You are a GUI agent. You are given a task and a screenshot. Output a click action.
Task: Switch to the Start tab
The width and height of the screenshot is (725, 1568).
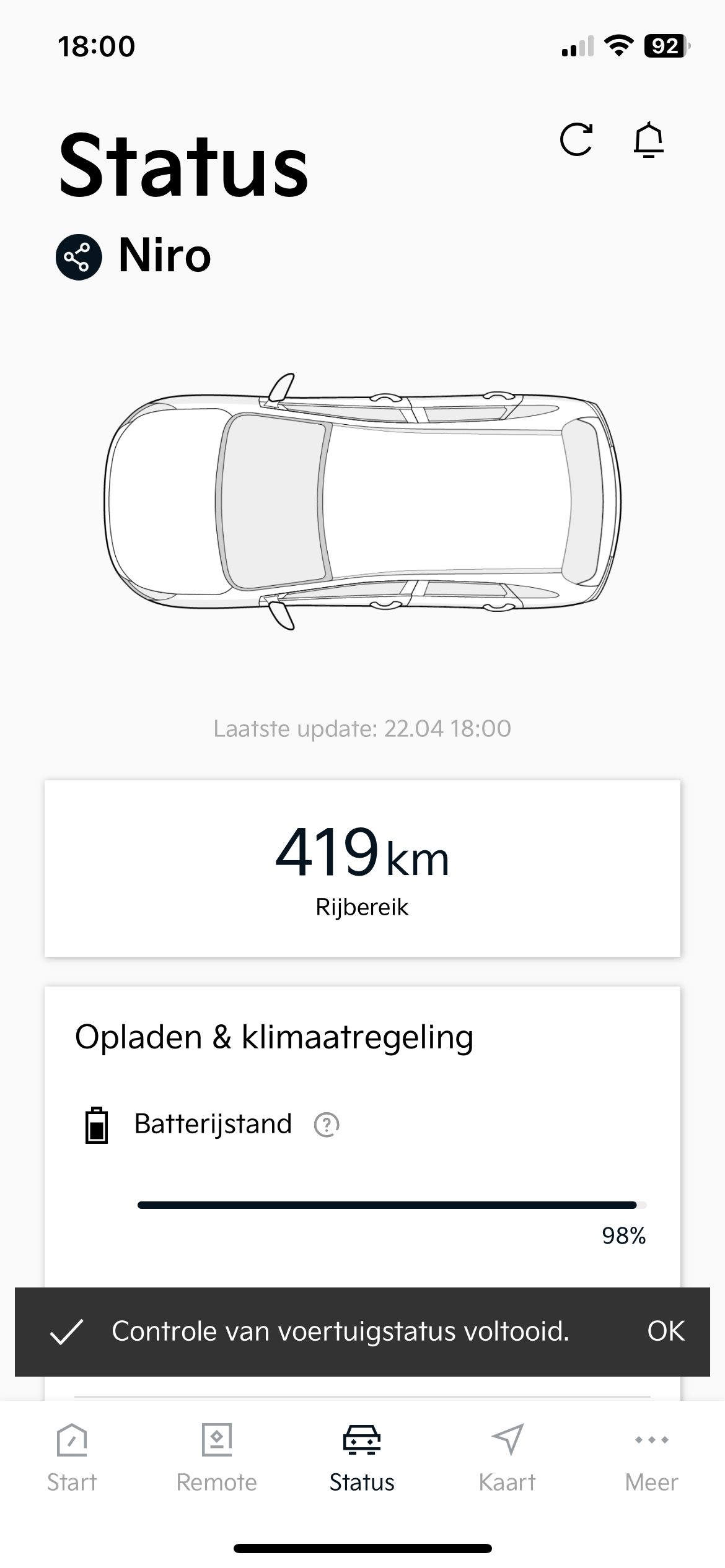point(72,1457)
